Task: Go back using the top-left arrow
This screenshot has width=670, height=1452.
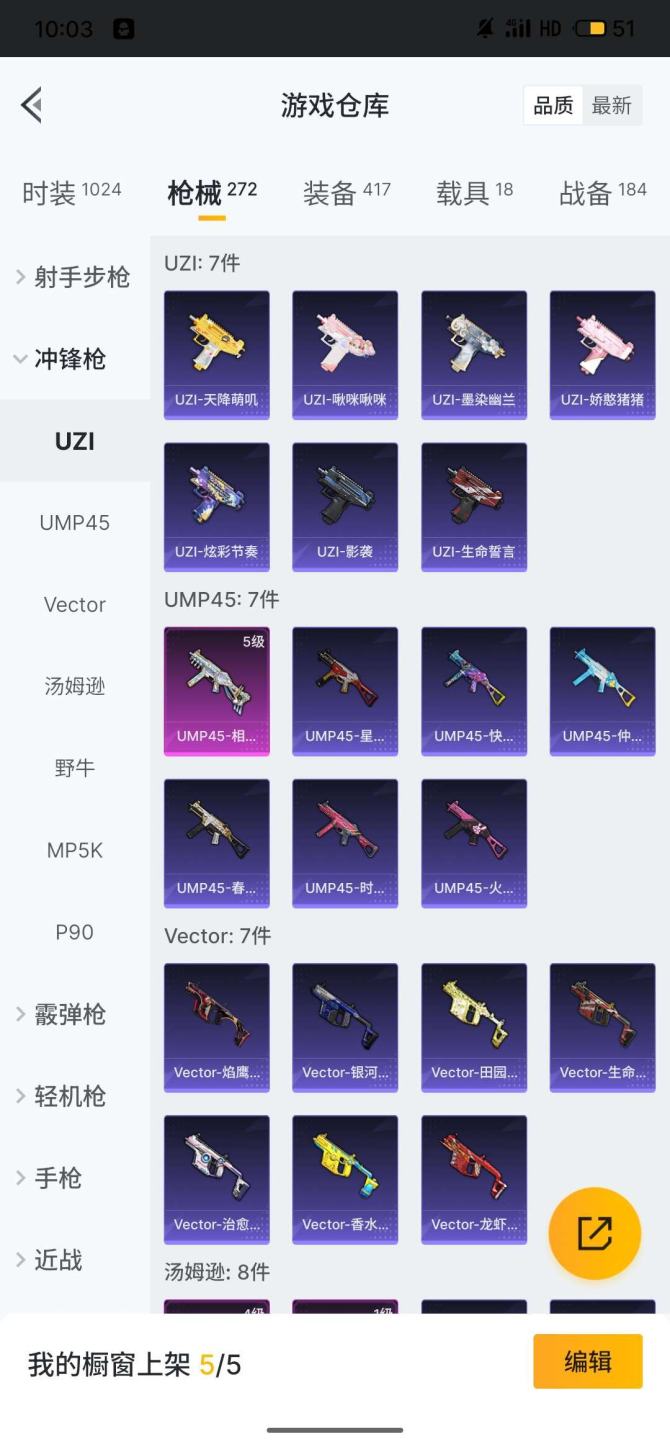Action: point(32,105)
